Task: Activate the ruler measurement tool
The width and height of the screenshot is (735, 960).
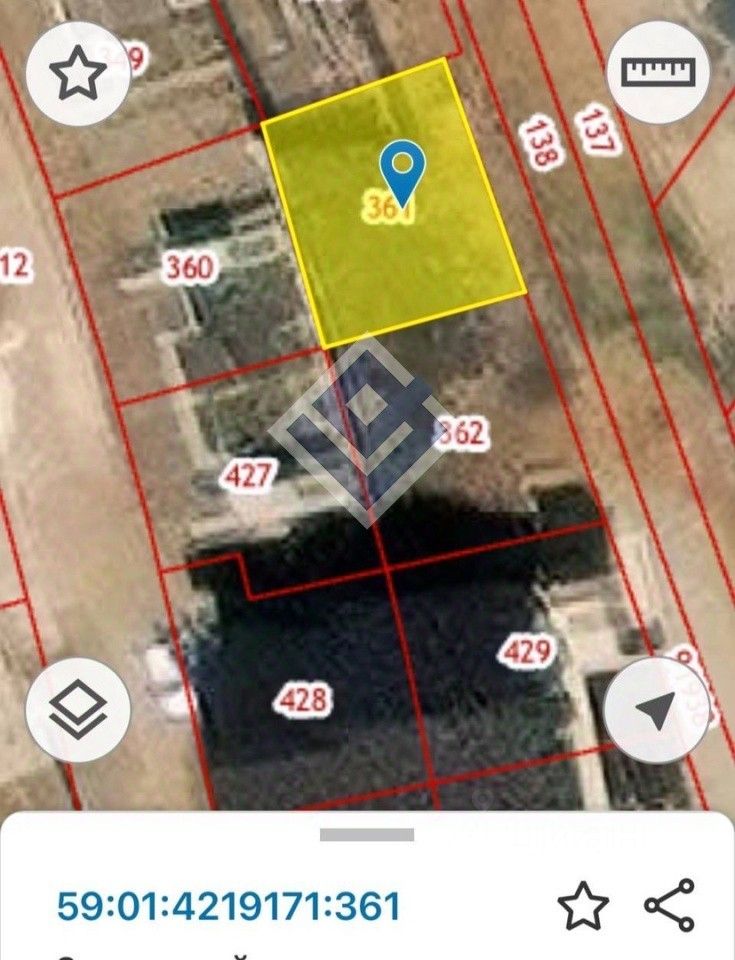Action: pos(657,72)
